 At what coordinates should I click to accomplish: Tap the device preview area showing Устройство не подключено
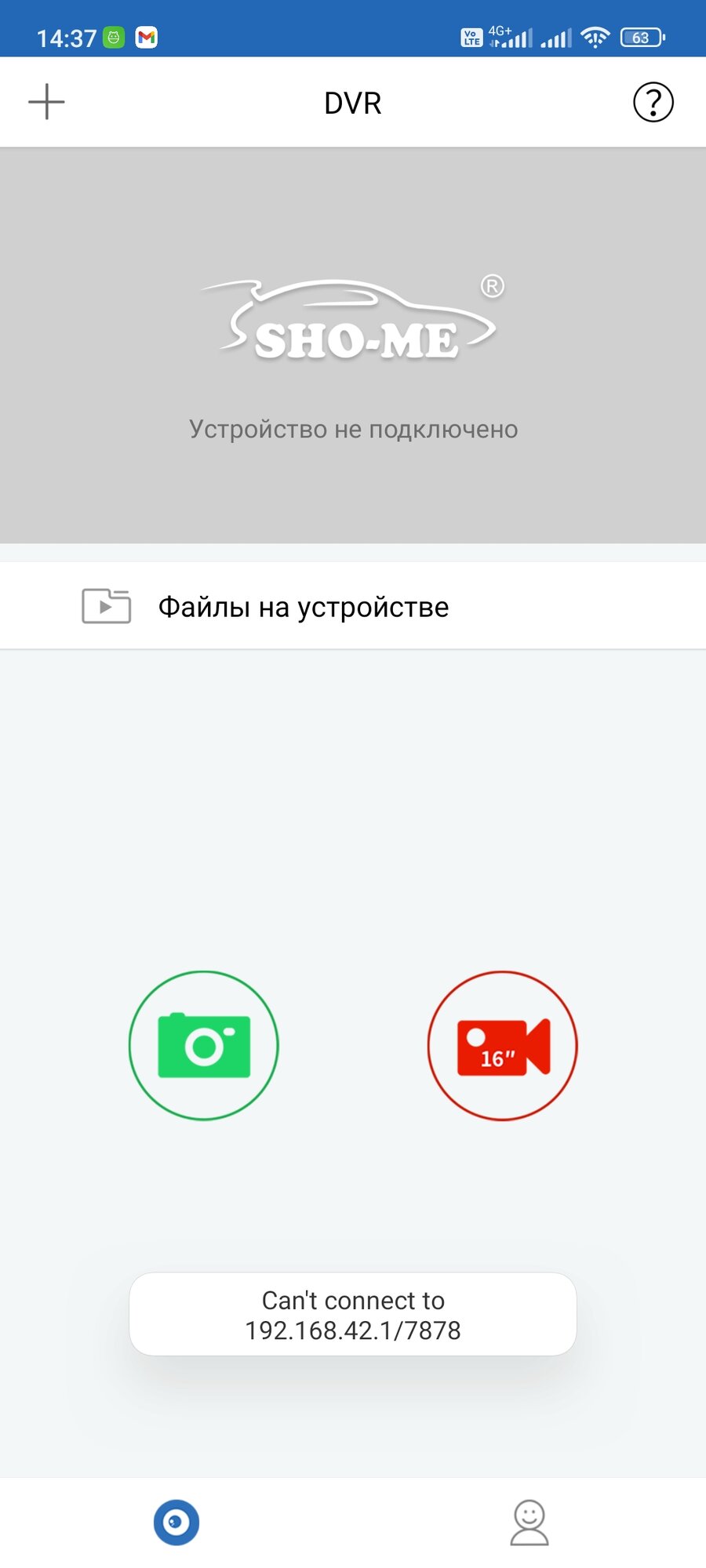point(353,345)
